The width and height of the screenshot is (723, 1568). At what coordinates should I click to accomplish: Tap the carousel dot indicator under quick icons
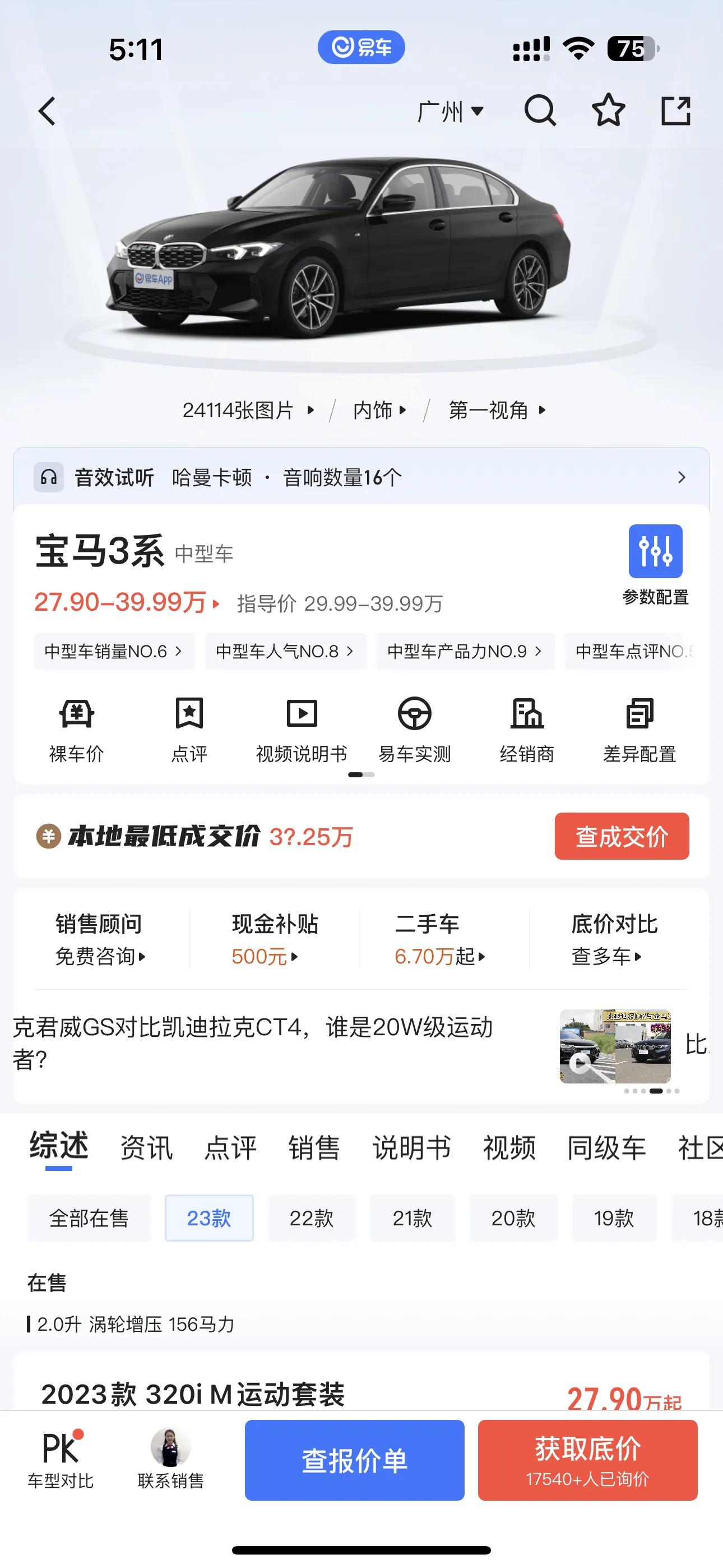(x=361, y=775)
